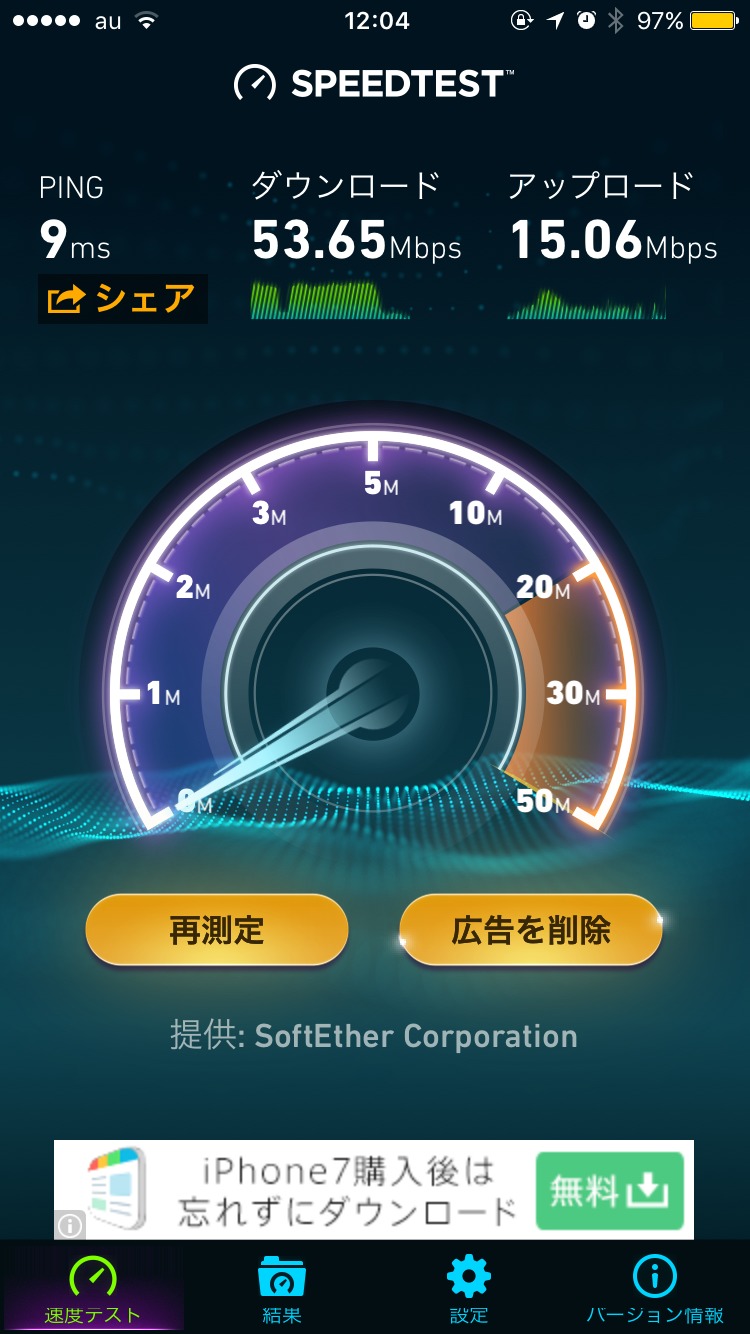
Task: Open the 結果 tab
Action: [x=281, y=1288]
